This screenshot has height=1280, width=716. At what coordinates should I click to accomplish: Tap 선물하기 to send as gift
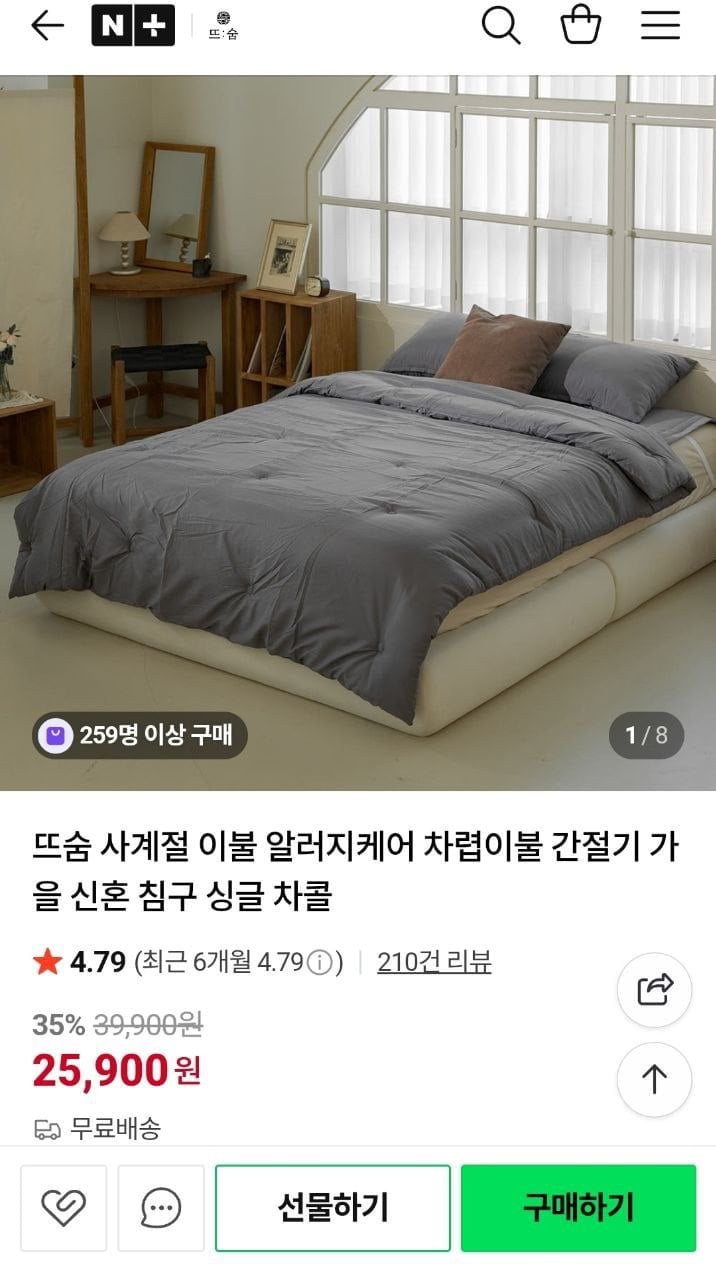tap(333, 1208)
